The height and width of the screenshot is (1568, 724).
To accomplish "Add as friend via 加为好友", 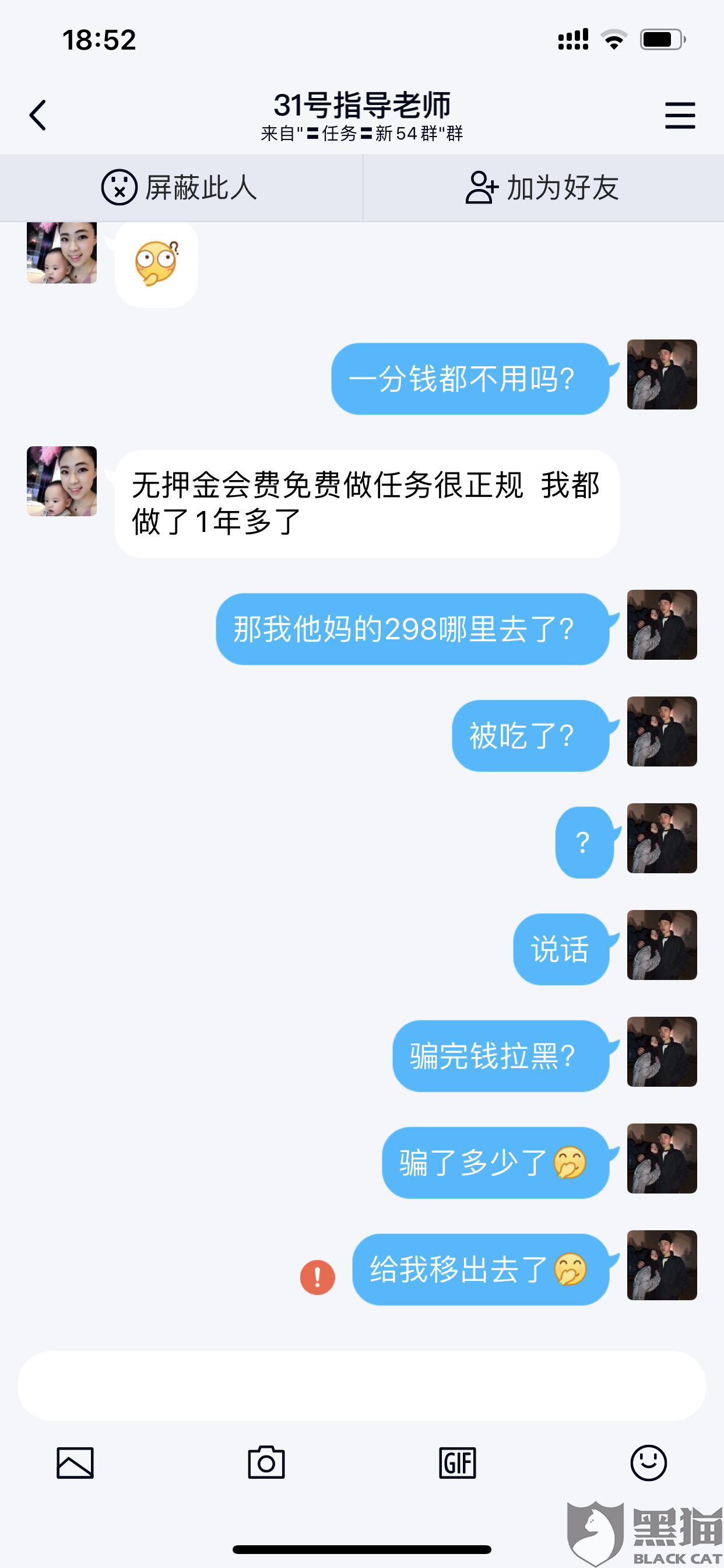I will point(543,187).
